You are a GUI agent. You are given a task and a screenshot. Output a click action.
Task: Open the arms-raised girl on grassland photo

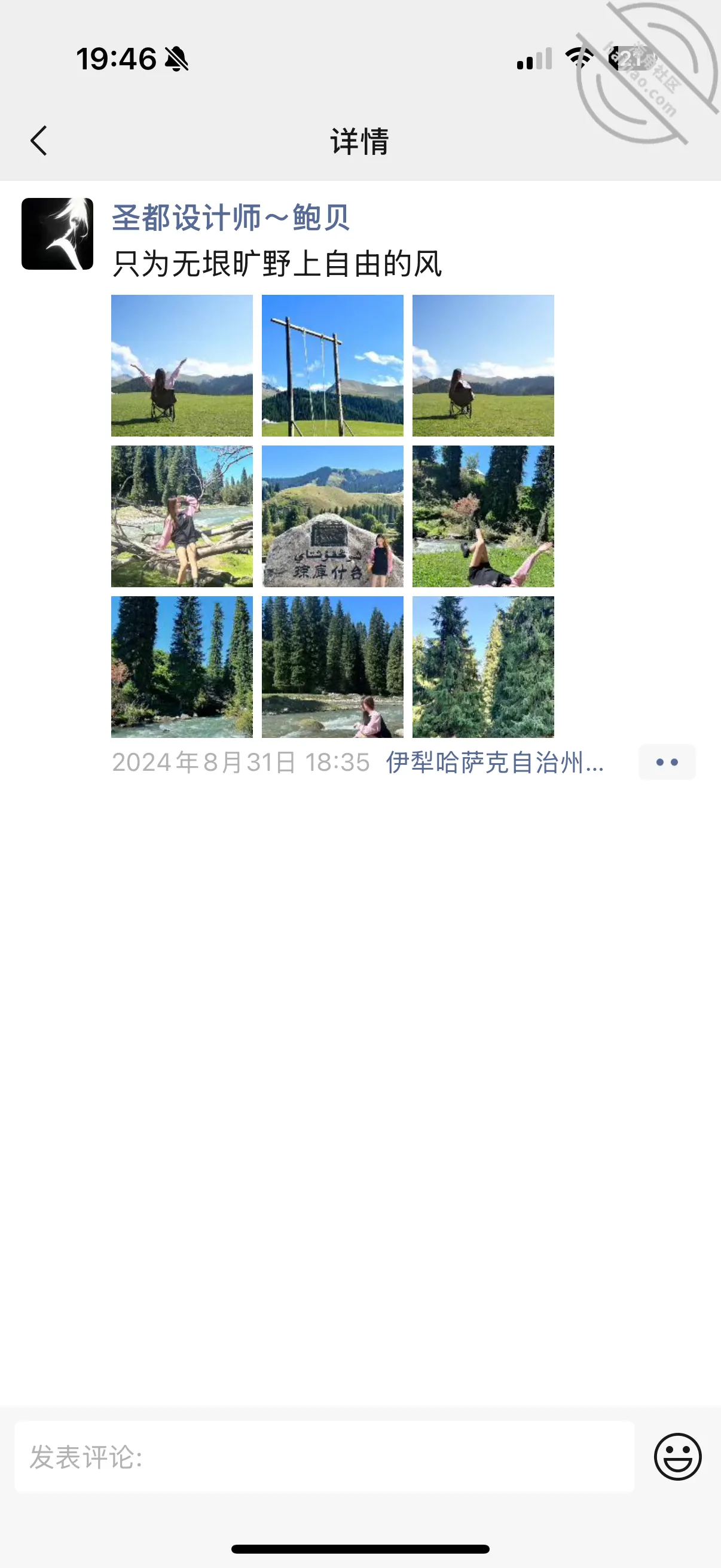pyautogui.click(x=182, y=366)
